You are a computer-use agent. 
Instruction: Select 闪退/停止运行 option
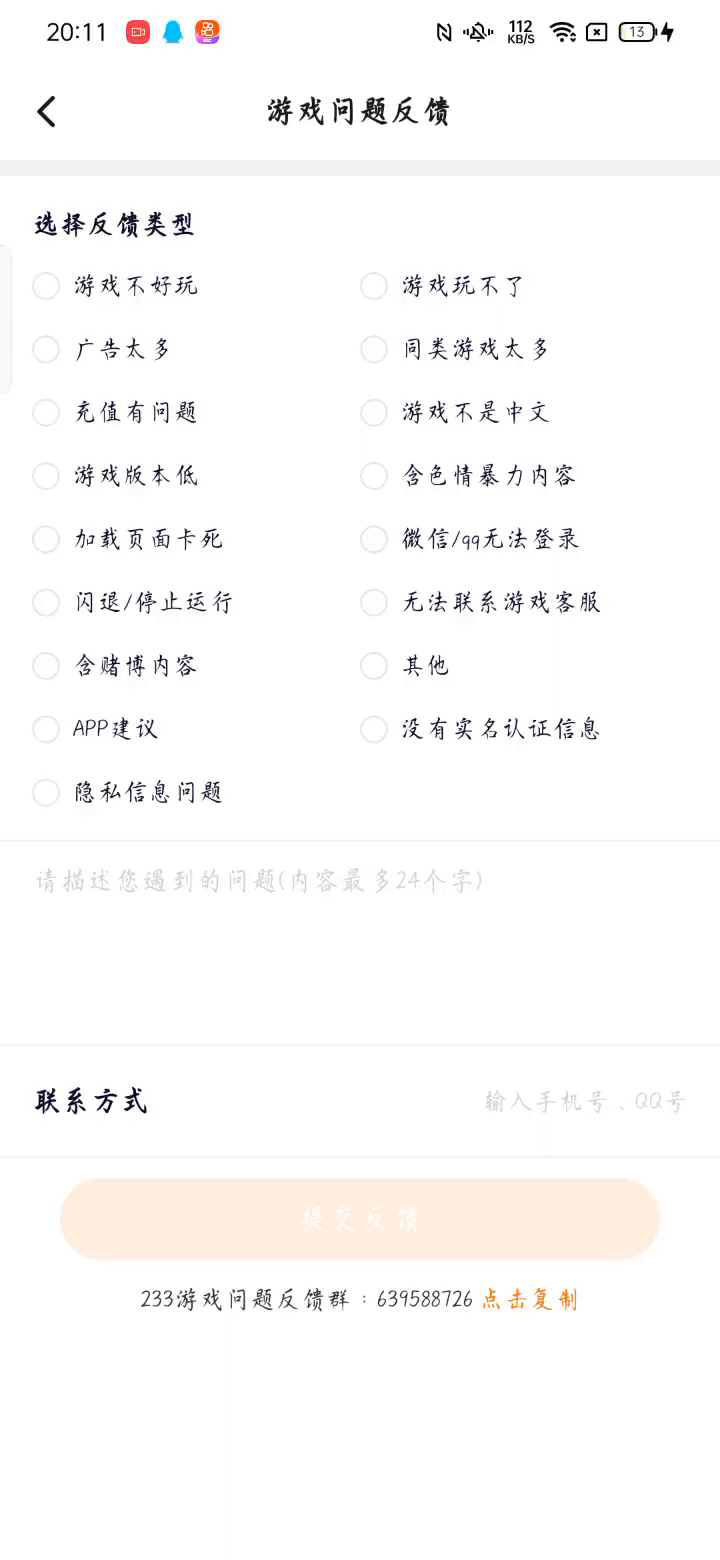(46, 602)
